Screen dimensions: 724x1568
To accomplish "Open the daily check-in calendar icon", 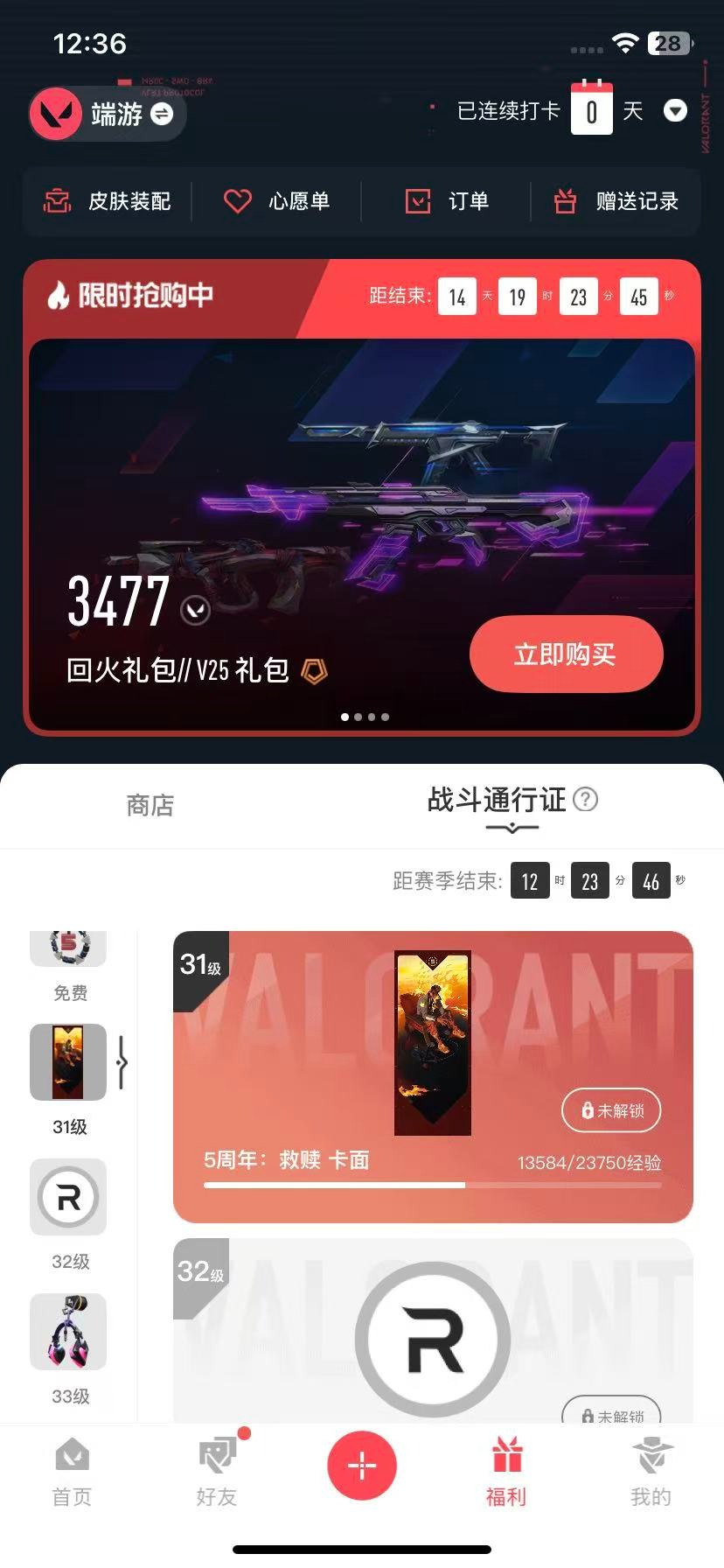I will [x=592, y=111].
